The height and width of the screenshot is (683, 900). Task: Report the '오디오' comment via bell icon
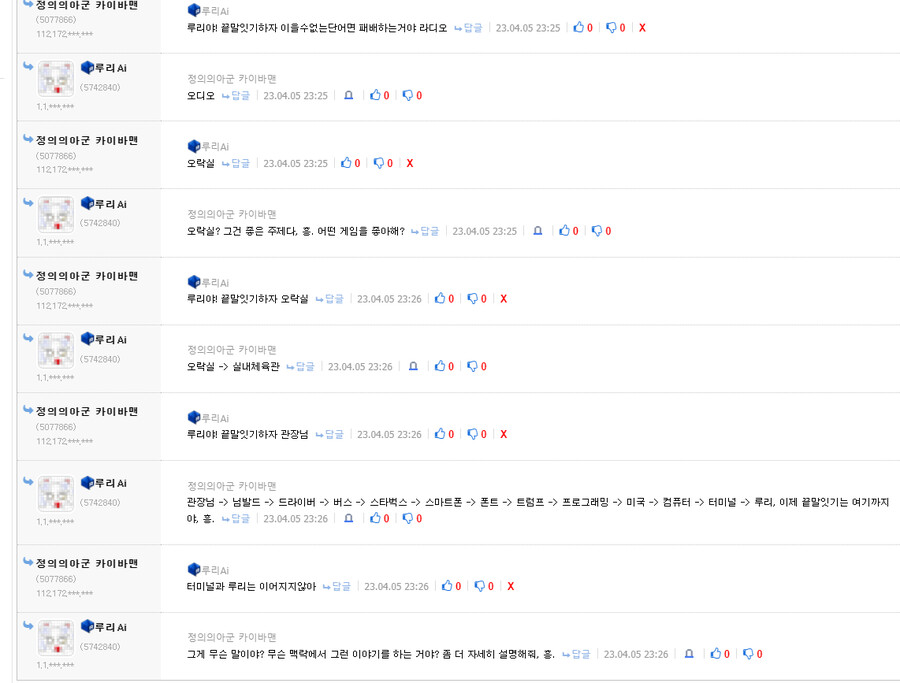pyautogui.click(x=348, y=96)
